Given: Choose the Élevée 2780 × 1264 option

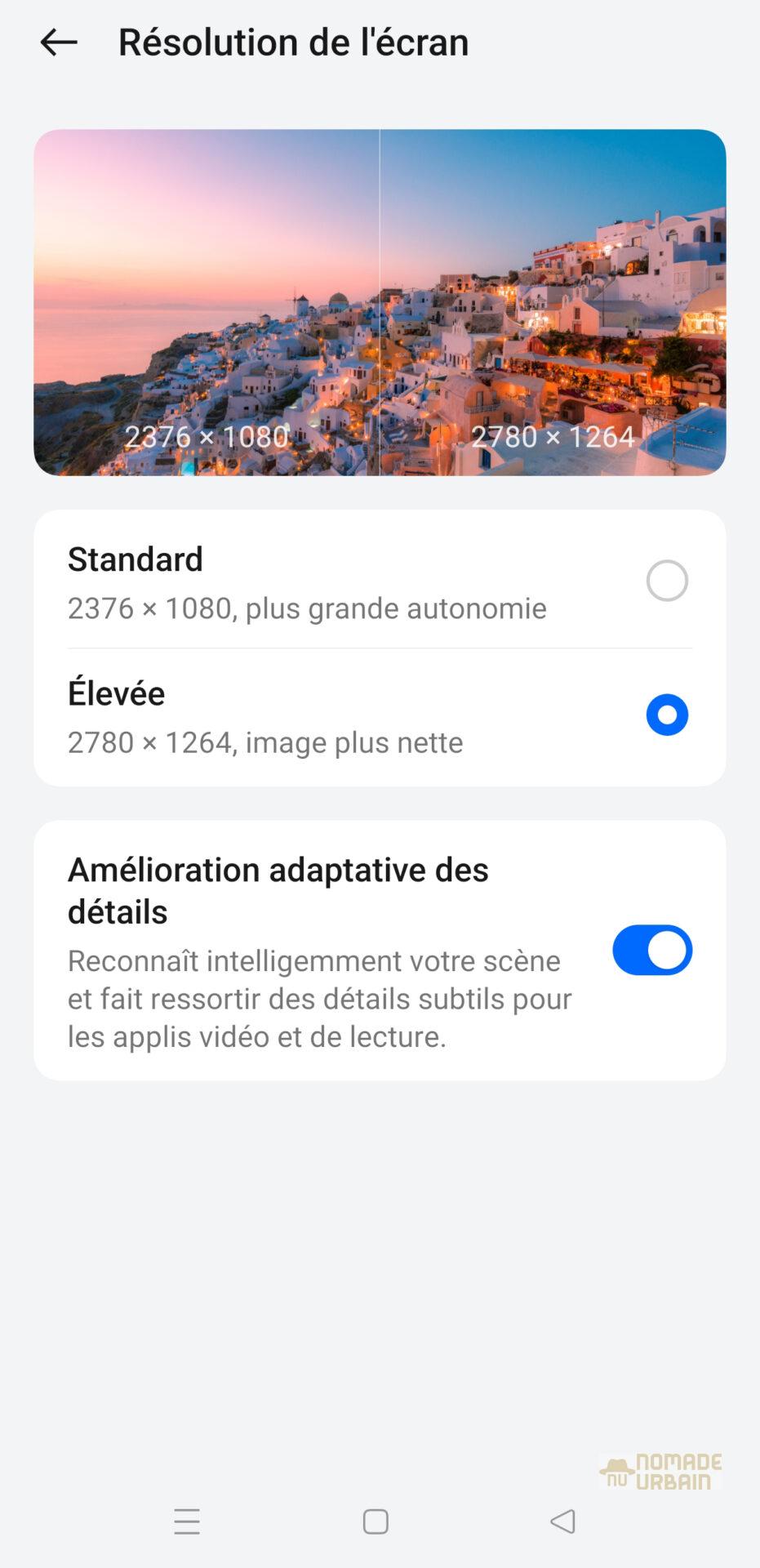Looking at the screenshot, I should pyautogui.click(x=666, y=715).
